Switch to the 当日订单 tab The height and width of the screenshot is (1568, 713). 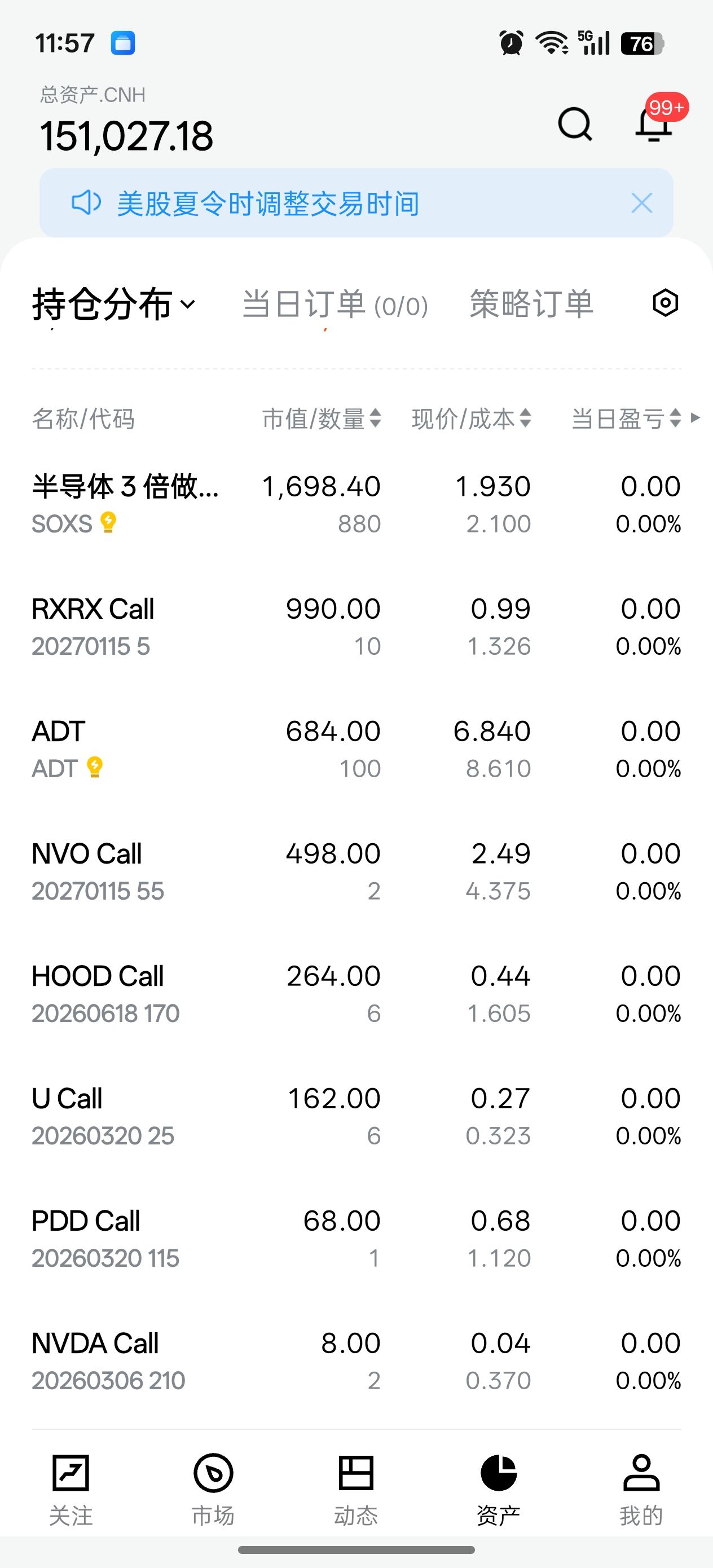[x=335, y=305]
